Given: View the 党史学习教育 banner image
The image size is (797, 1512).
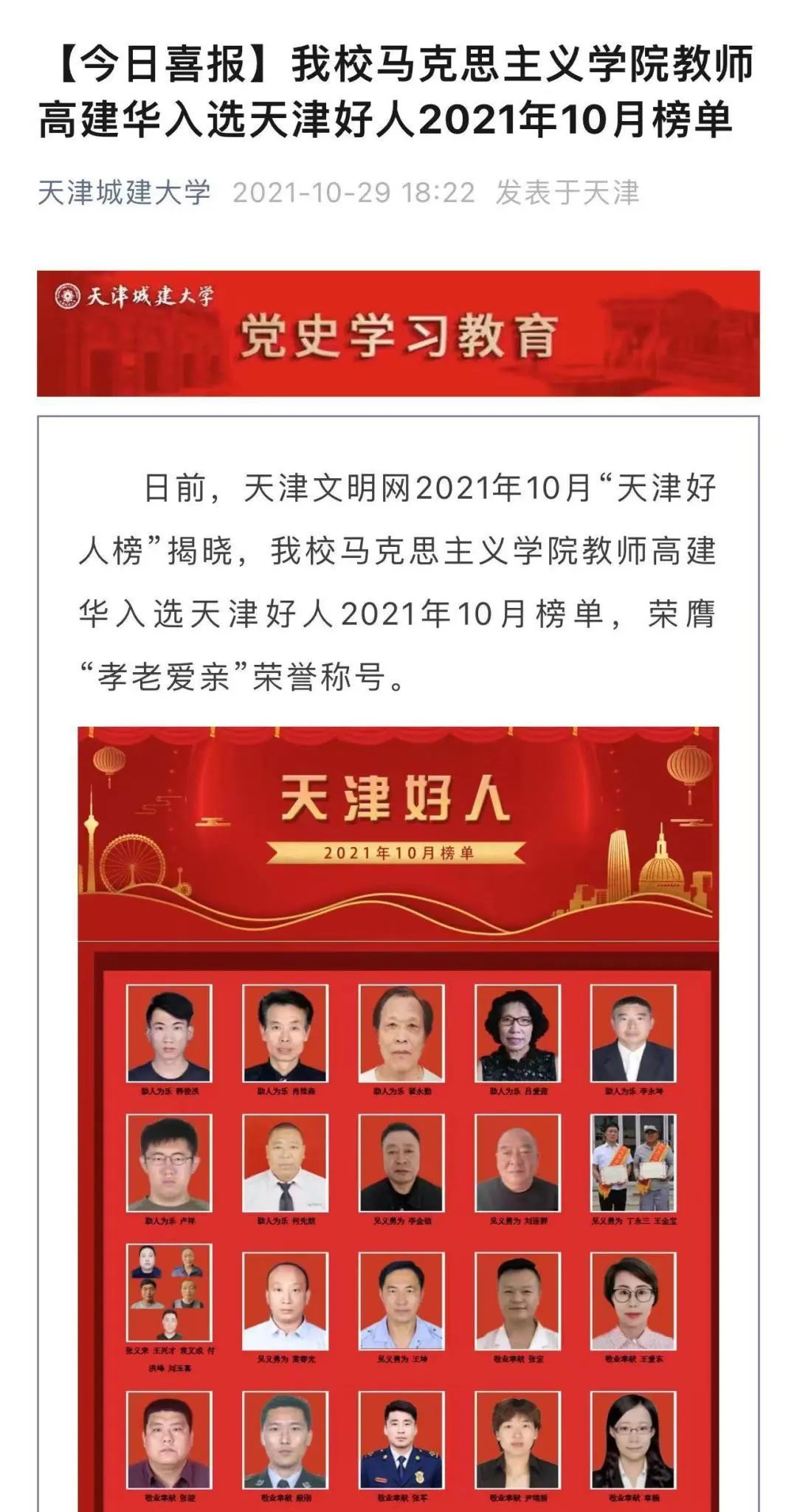Looking at the screenshot, I should tap(398, 334).
